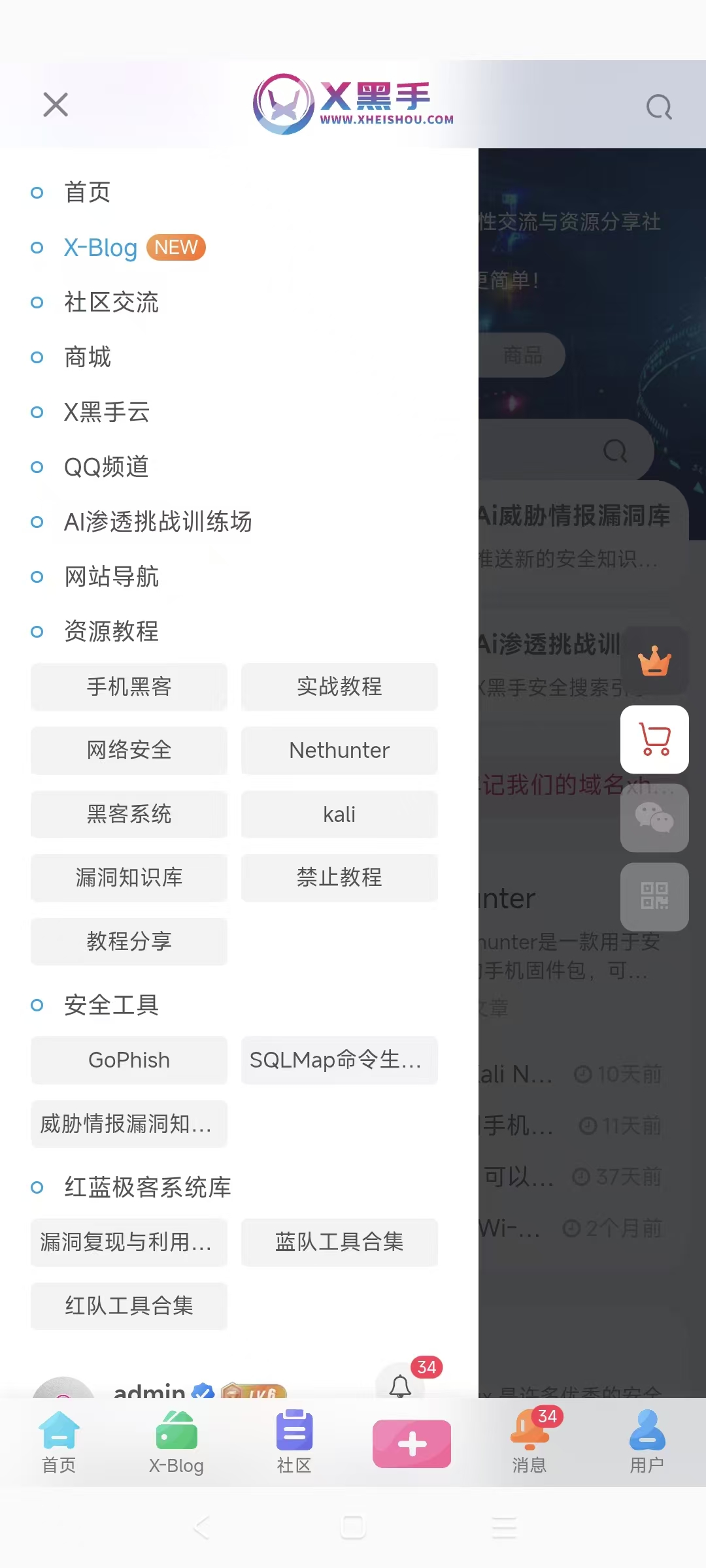Open 红队工具合集
706x1568 pixels.
[129, 1305]
